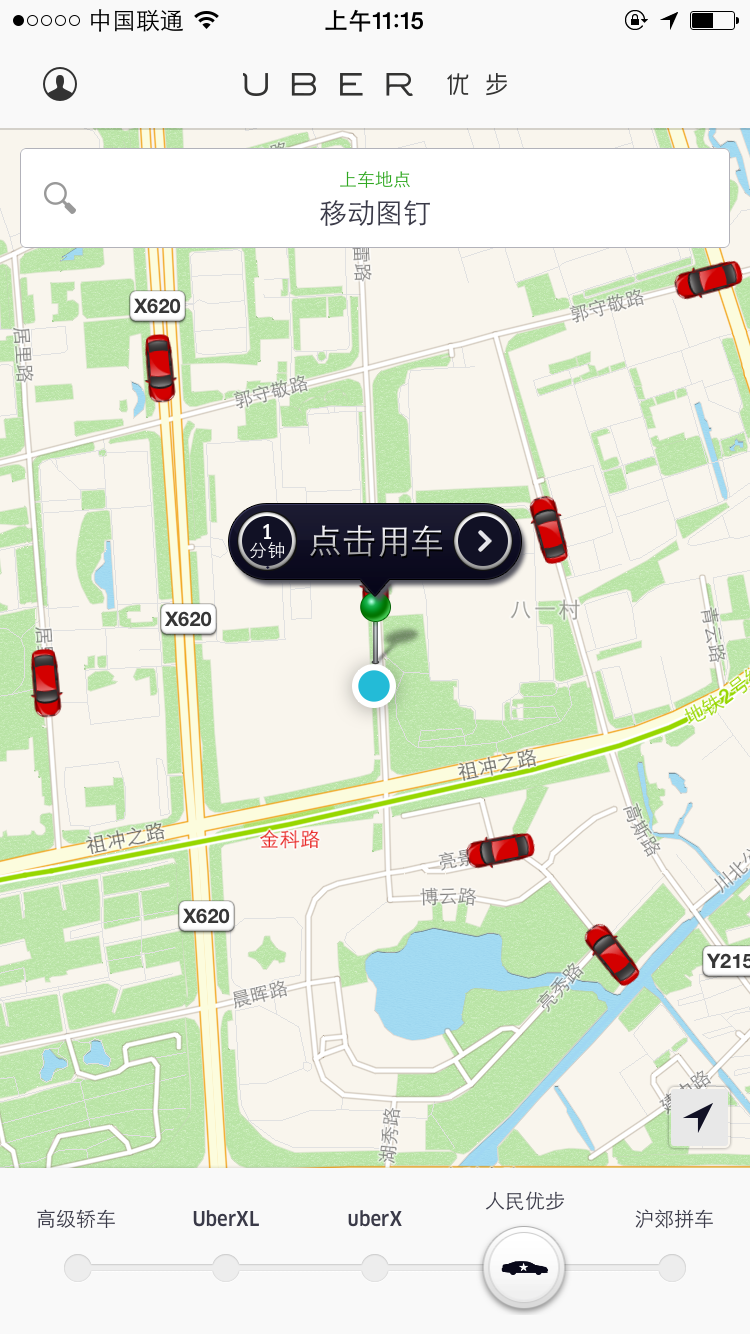Recenter map with the location arrow

pos(700,1117)
